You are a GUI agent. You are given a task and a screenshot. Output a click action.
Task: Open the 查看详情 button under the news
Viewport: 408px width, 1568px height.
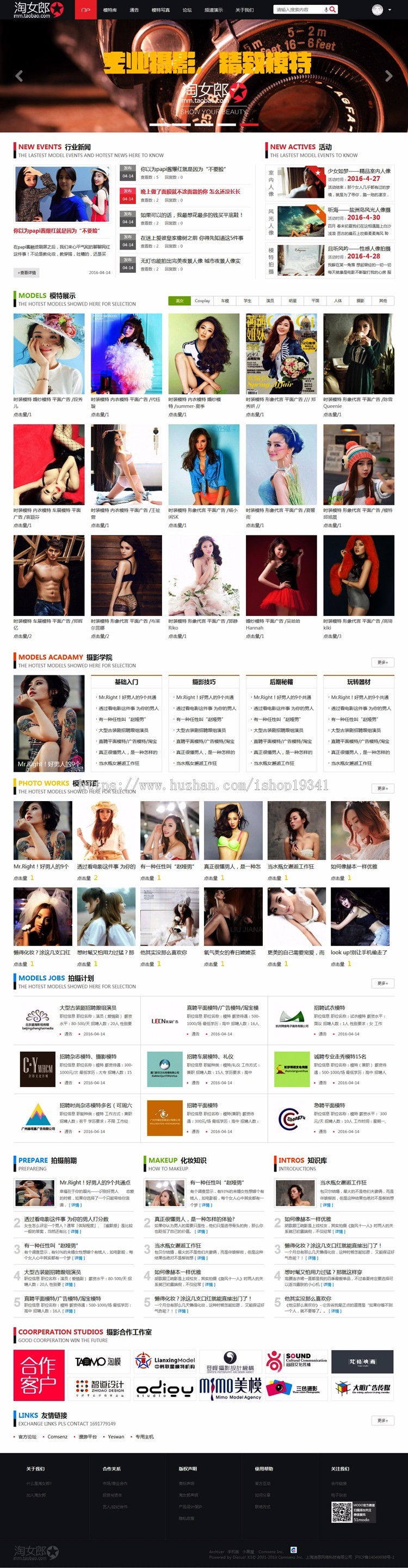click(27, 273)
